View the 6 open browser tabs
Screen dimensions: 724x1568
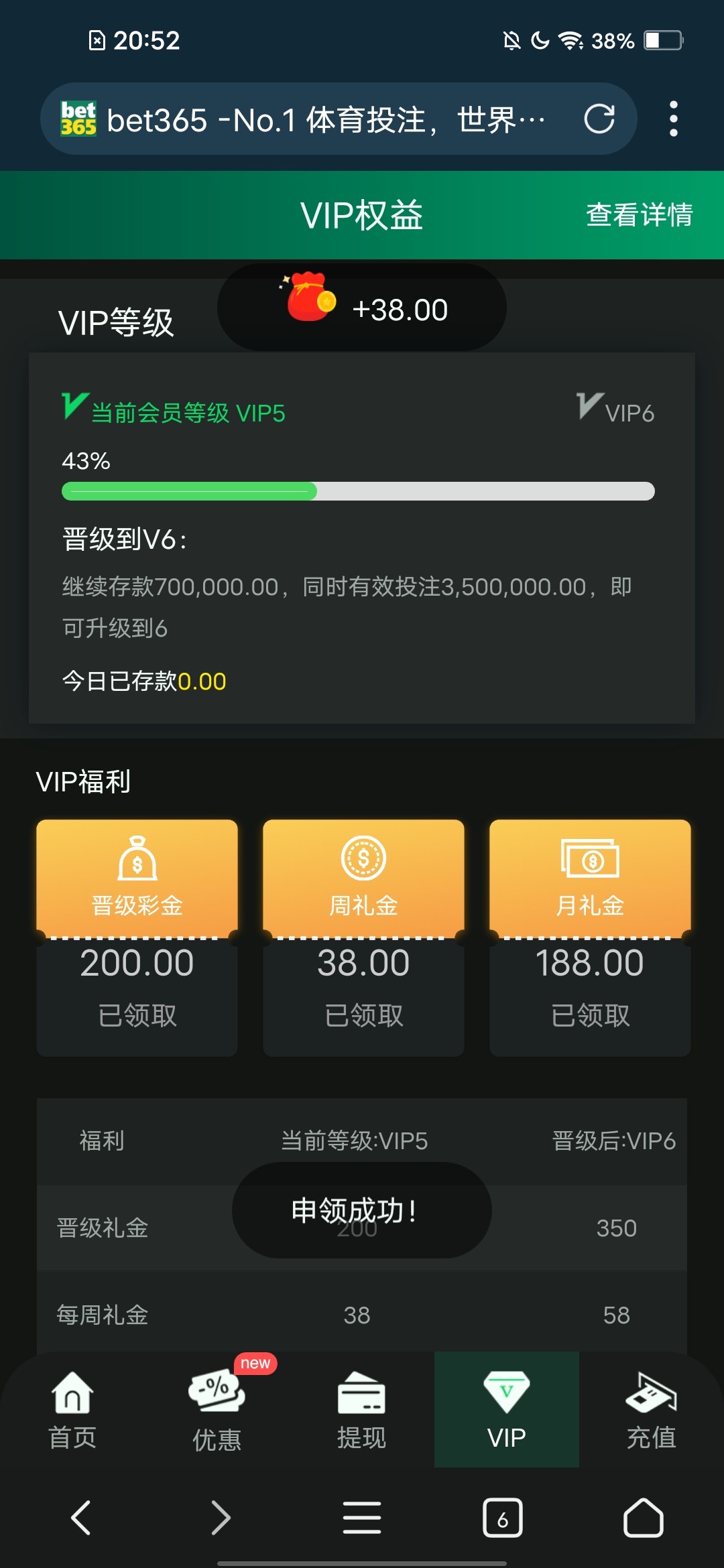coord(503,1518)
